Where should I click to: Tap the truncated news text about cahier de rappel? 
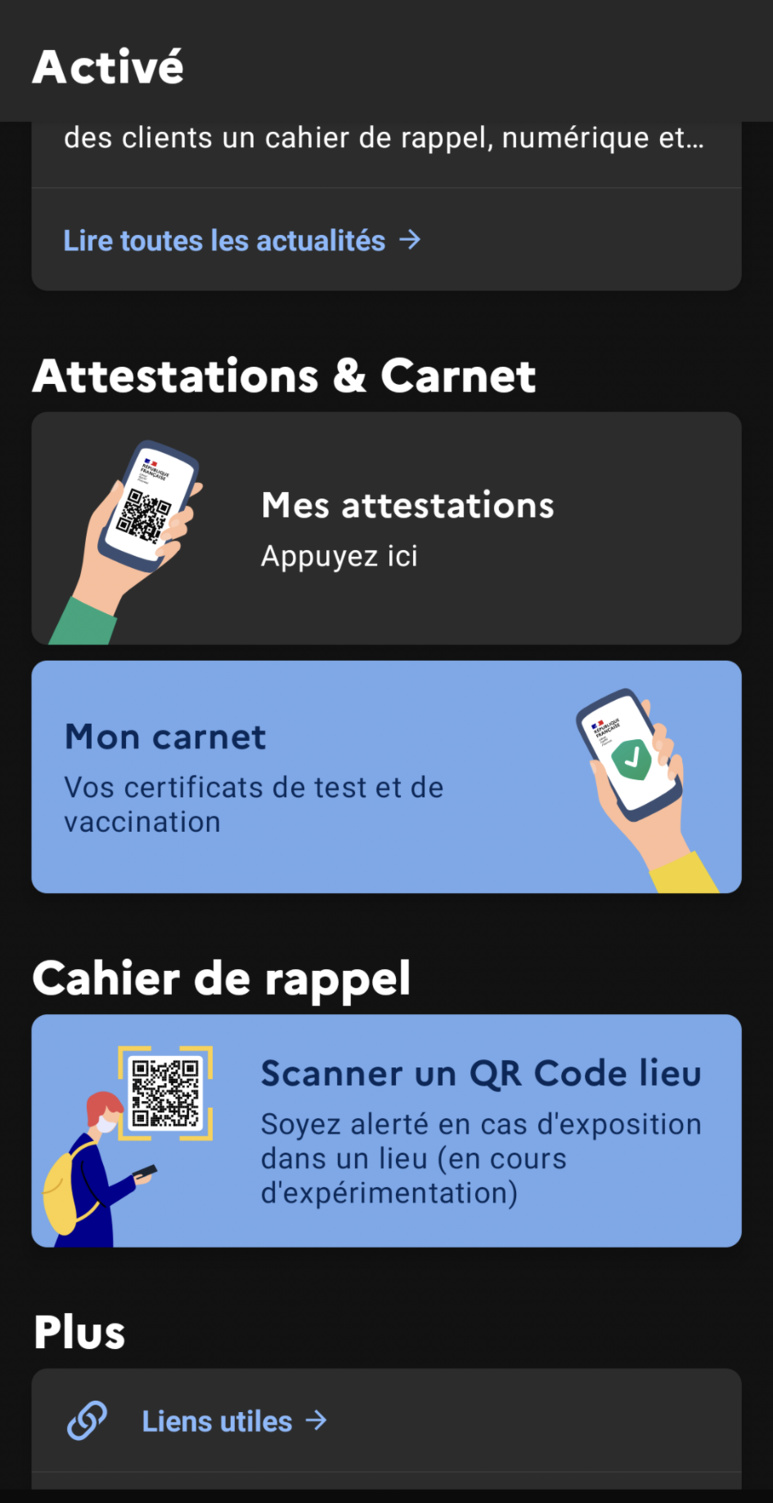coord(386,137)
